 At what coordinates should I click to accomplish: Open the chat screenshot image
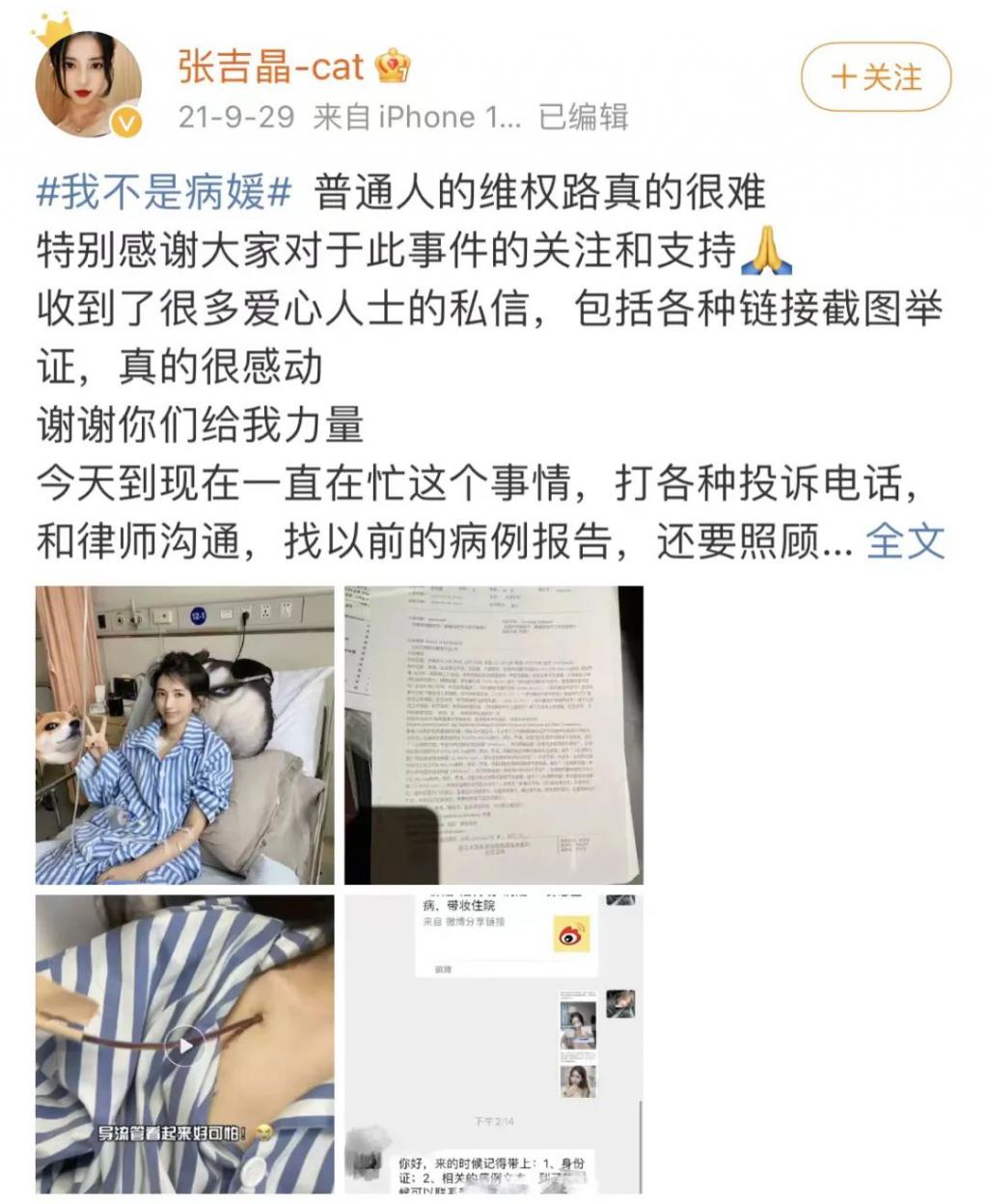(493, 1044)
